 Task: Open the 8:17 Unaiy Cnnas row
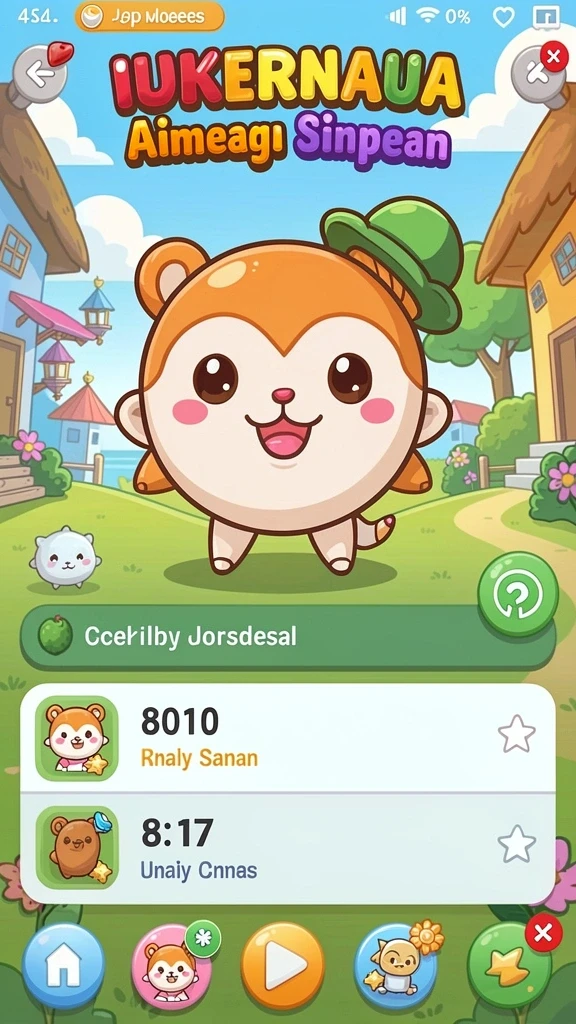pyautogui.click(x=287, y=848)
